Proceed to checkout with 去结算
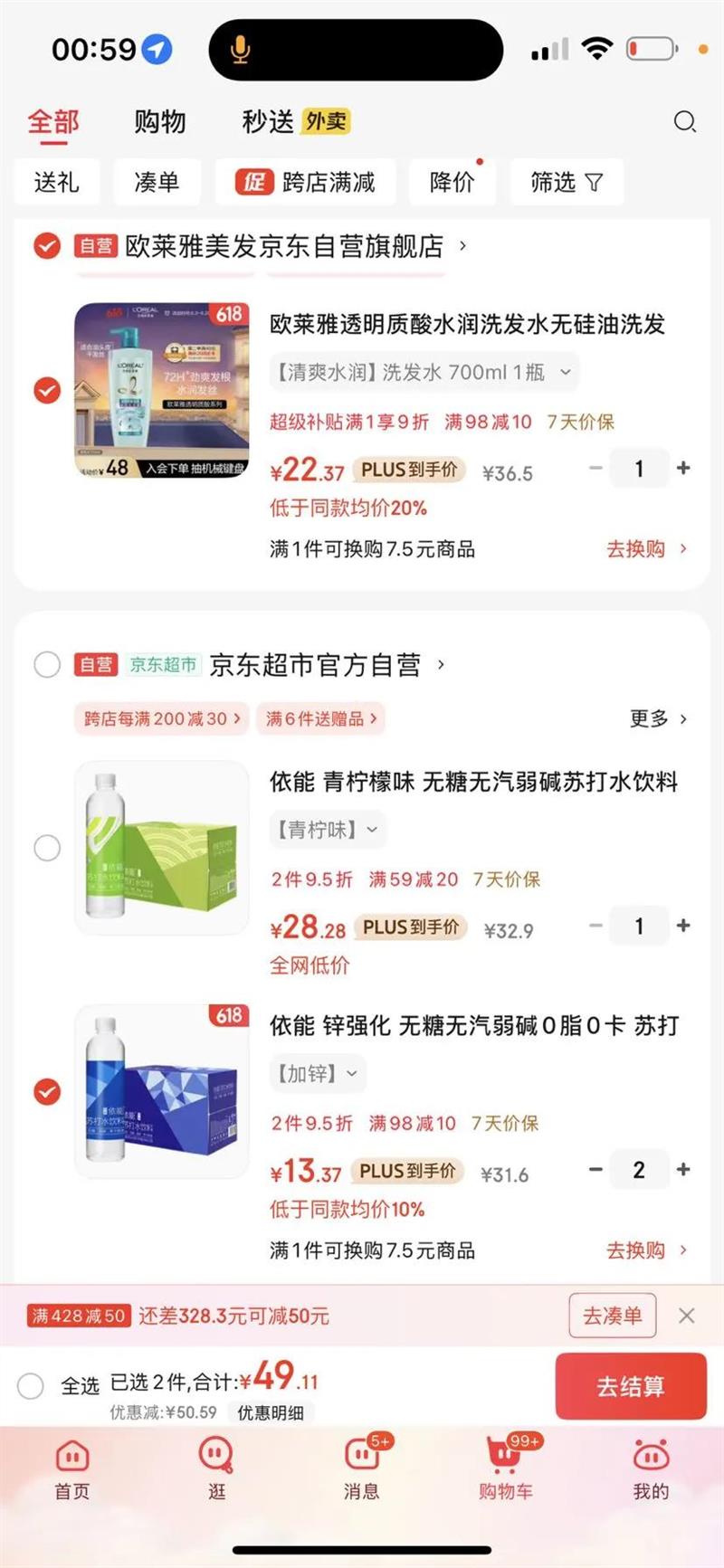This screenshot has width=724, height=1568. click(630, 1386)
